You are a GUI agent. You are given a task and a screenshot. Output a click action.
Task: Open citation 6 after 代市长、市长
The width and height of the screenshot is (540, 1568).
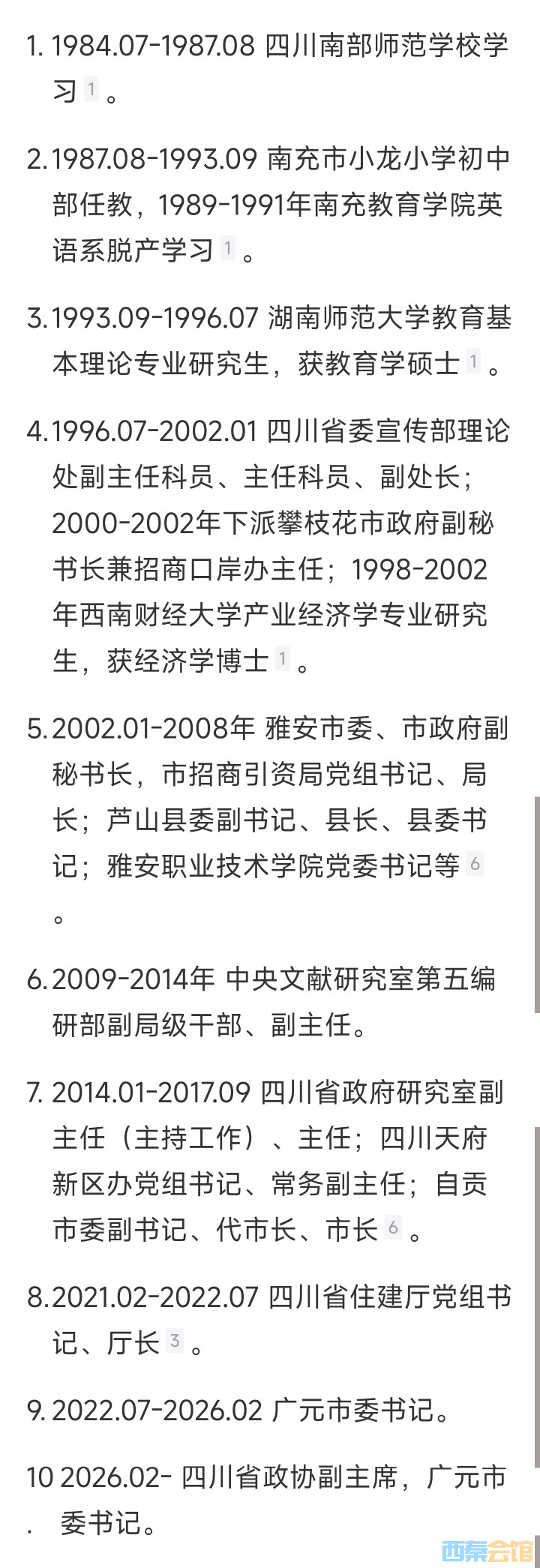click(x=393, y=1228)
